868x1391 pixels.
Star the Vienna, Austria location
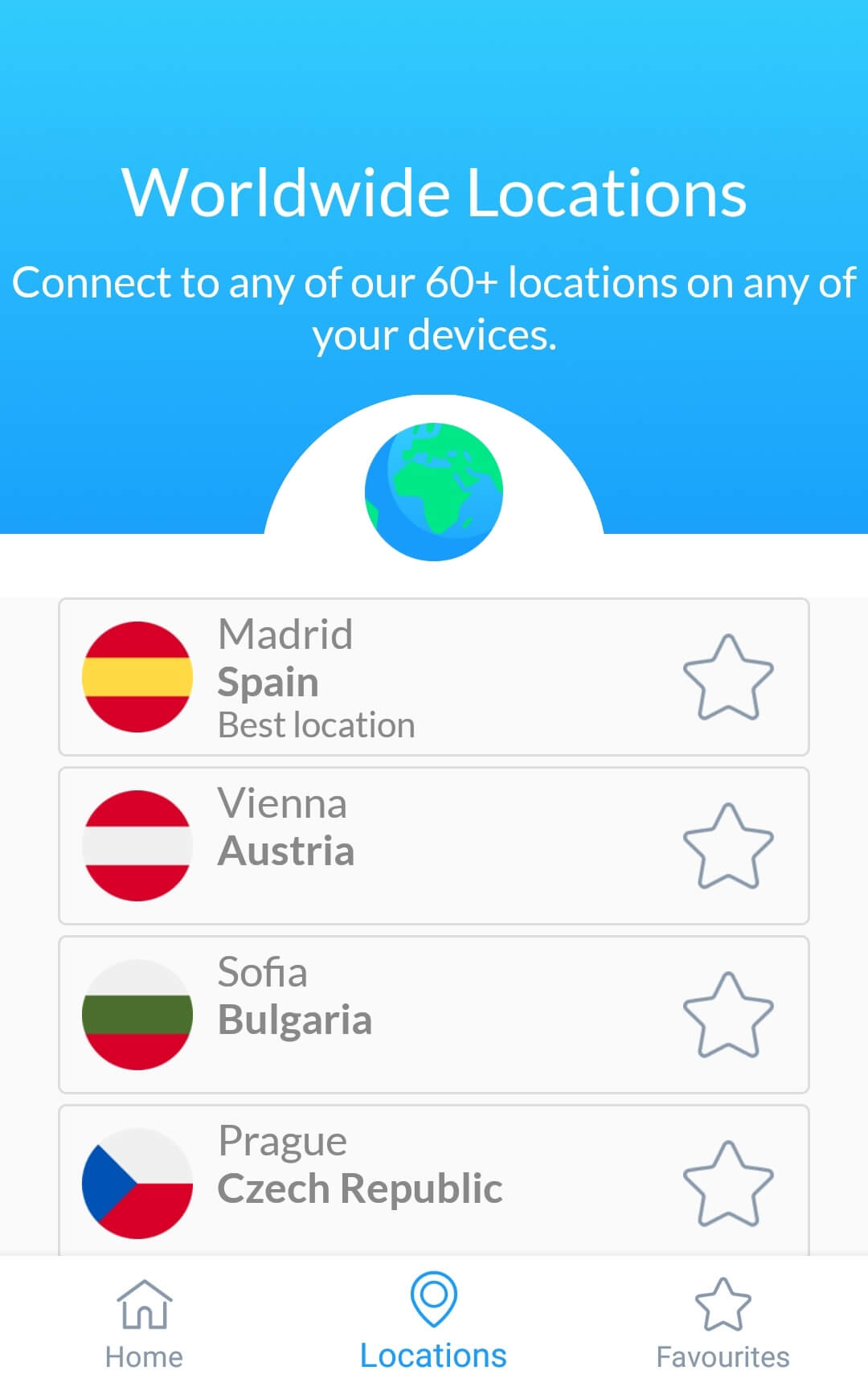728,846
